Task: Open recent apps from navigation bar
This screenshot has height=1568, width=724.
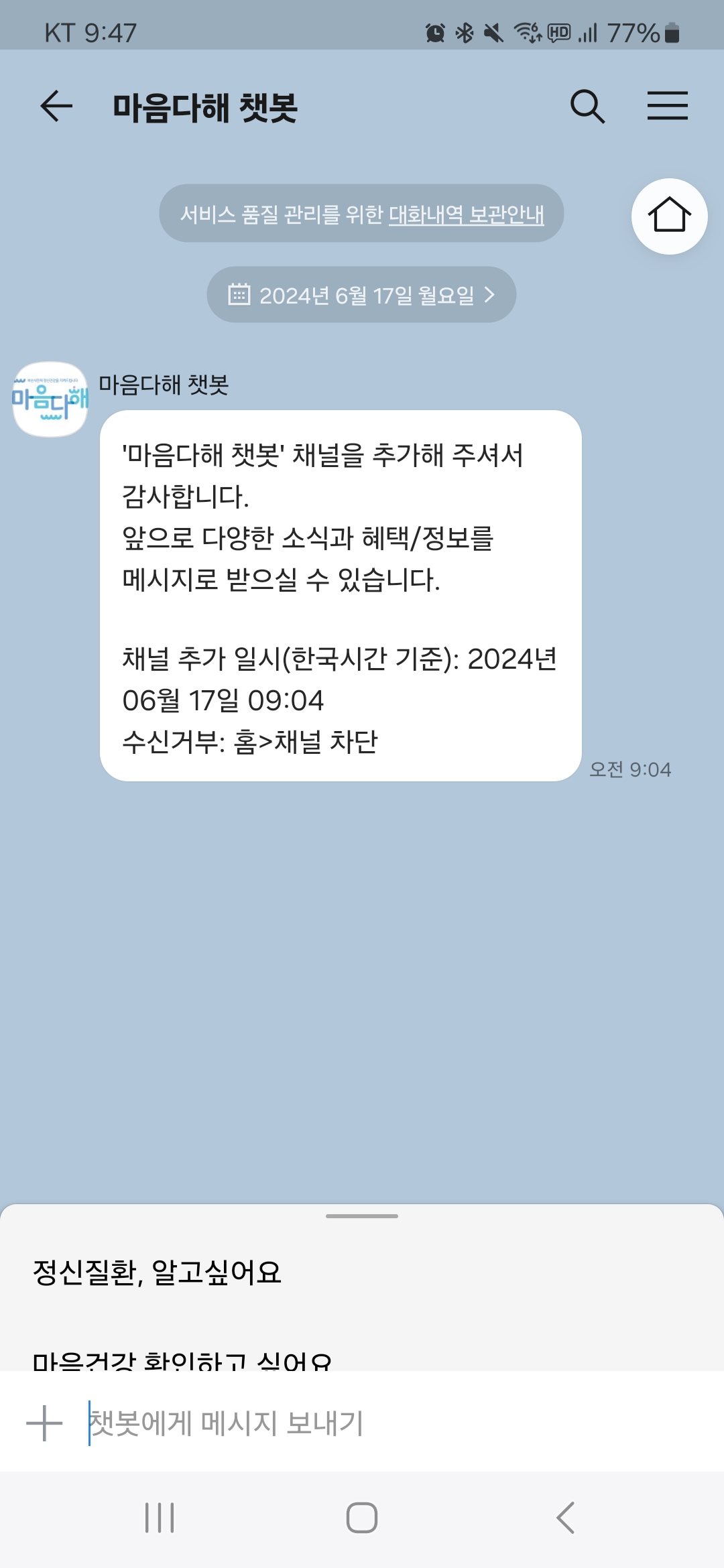Action: click(x=160, y=1518)
